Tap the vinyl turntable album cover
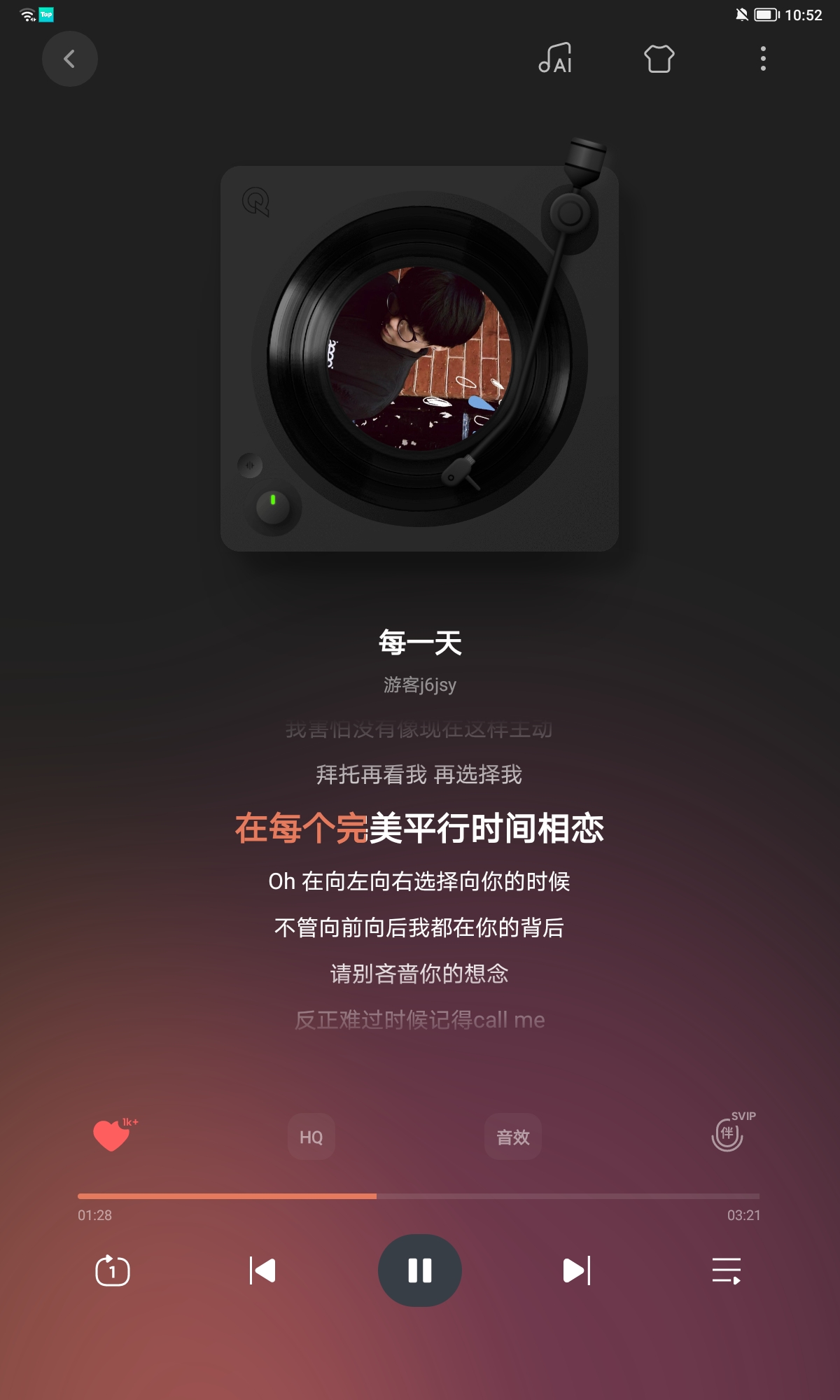This screenshot has width=840, height=1400. point(420,358)
